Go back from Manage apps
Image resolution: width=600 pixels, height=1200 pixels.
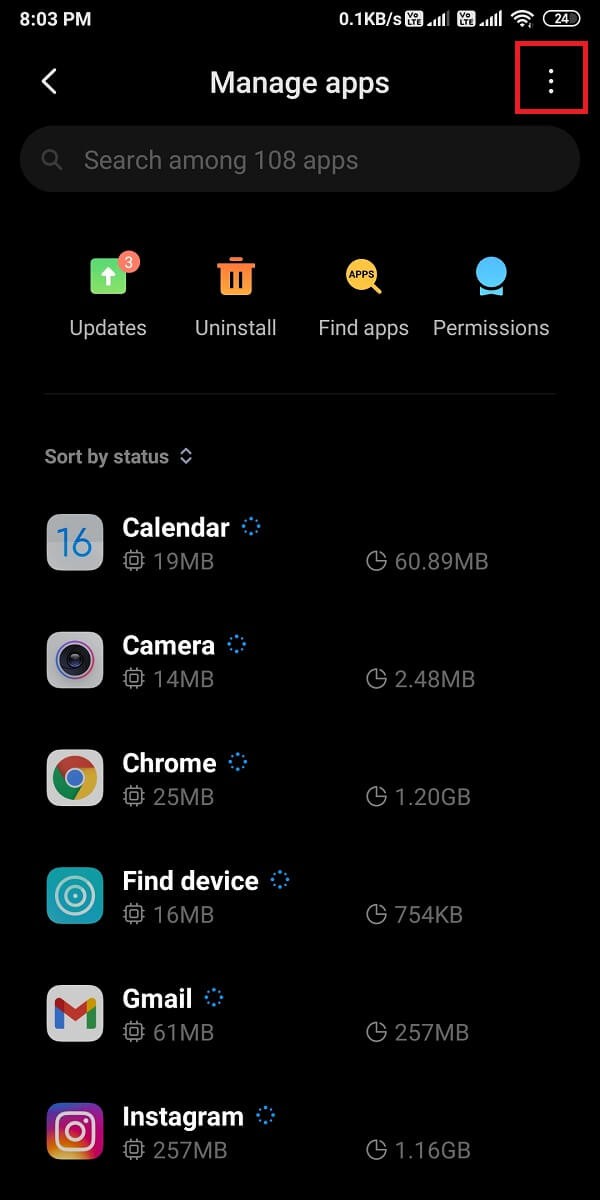point(49,82)
